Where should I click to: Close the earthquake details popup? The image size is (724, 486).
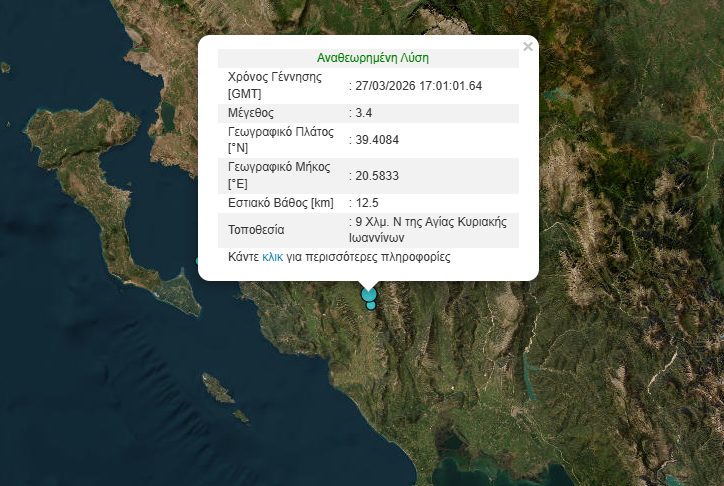pyautogui.click(x=528, y=46)
